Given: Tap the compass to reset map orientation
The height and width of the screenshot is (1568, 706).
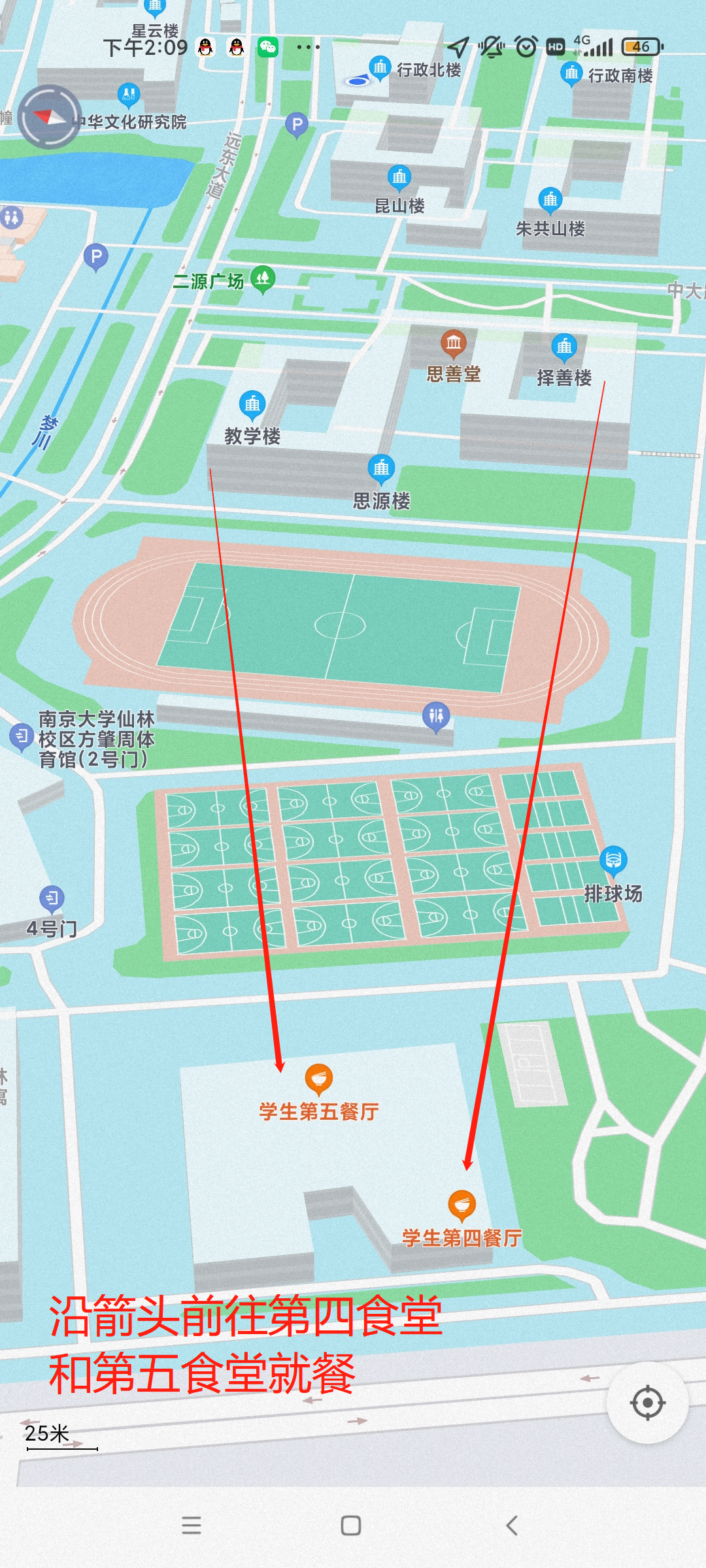Looking at the screenshot, I should pos(49,117).
